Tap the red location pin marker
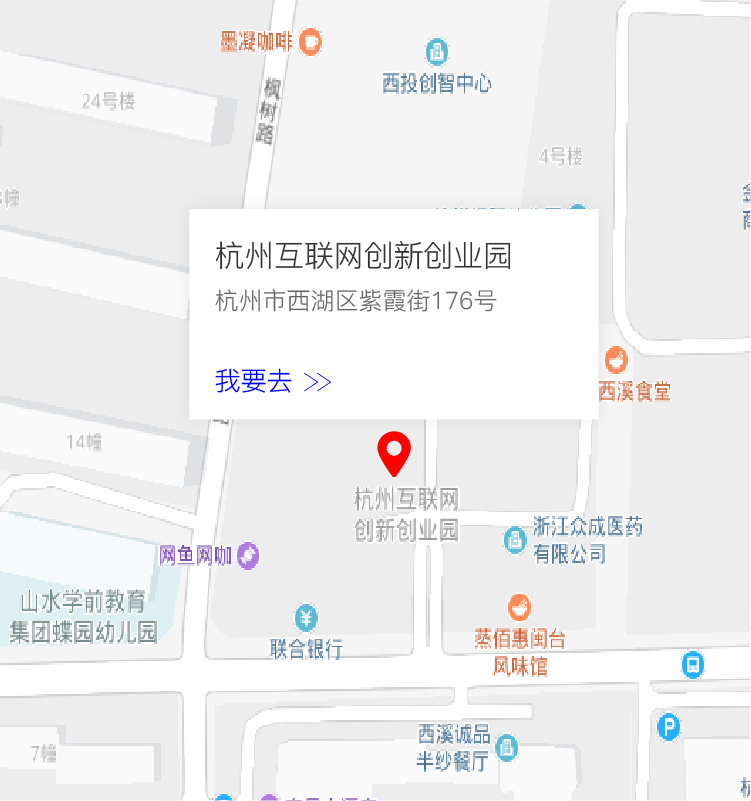 point(394,453)
